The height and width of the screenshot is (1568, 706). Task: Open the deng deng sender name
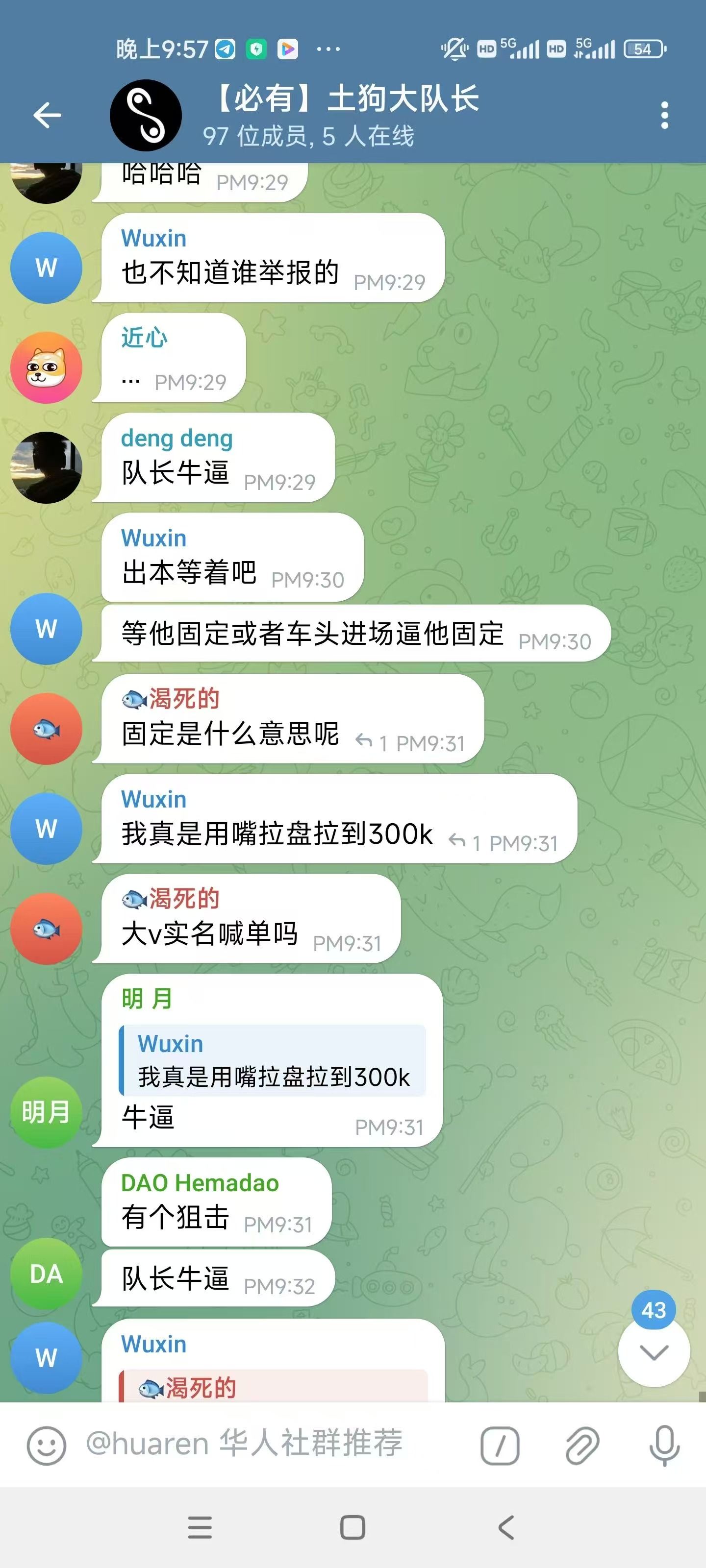[x=176, y=438]
